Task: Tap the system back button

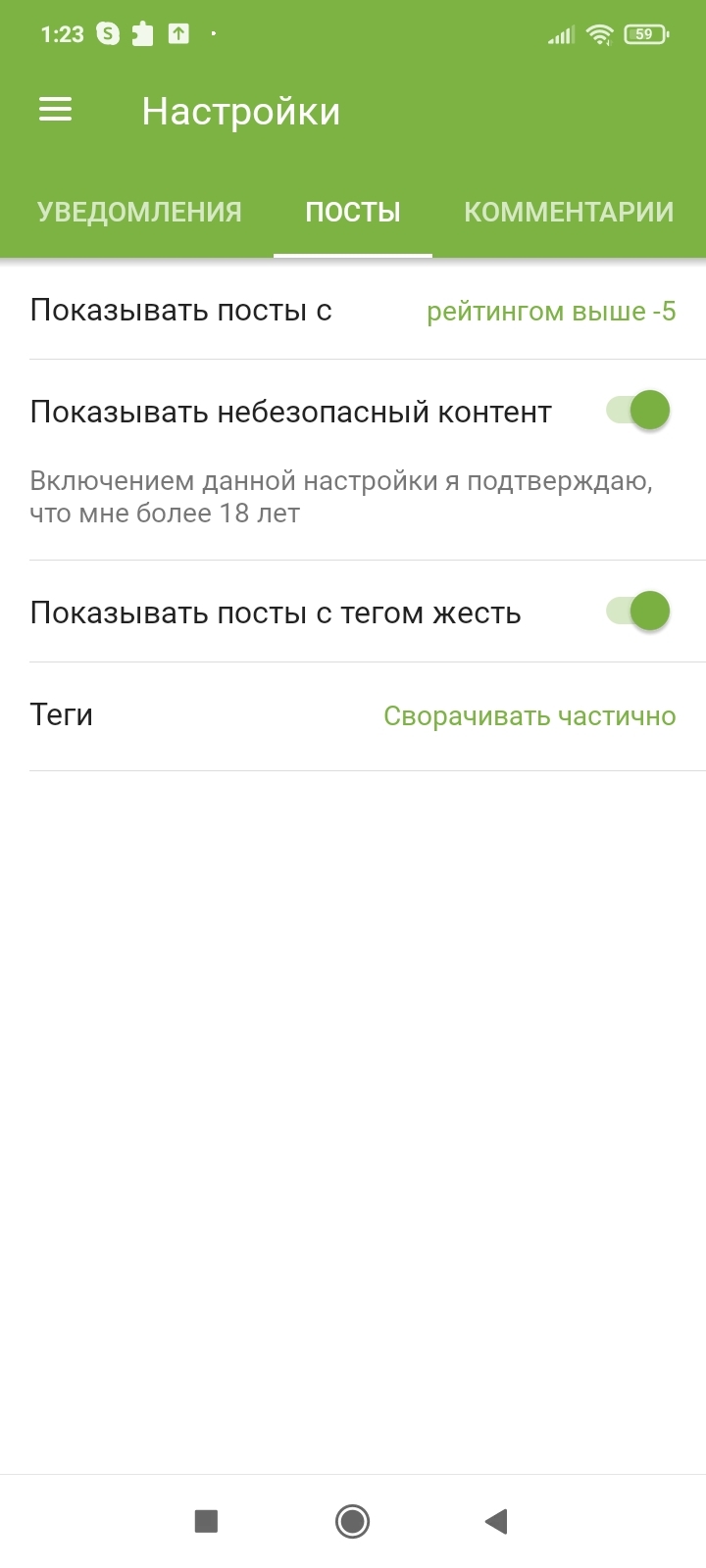Action: point(496,1521)
